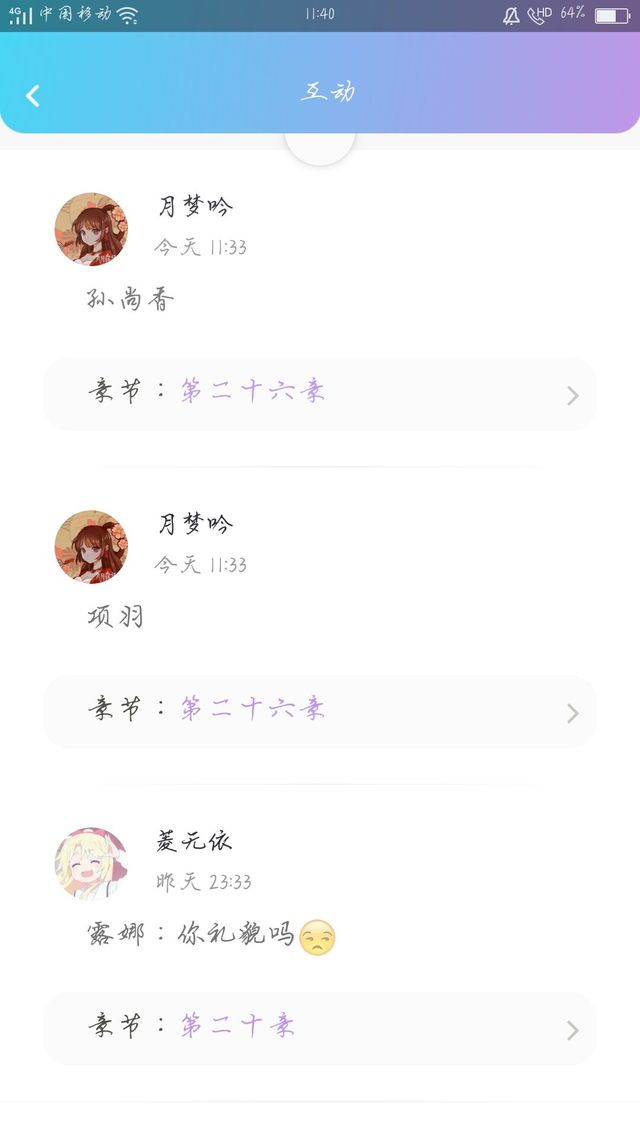Viewport: 640px width, 1138px height.
Task: Open 菱元依's profile avatar
Action: (x=91, y=864)
